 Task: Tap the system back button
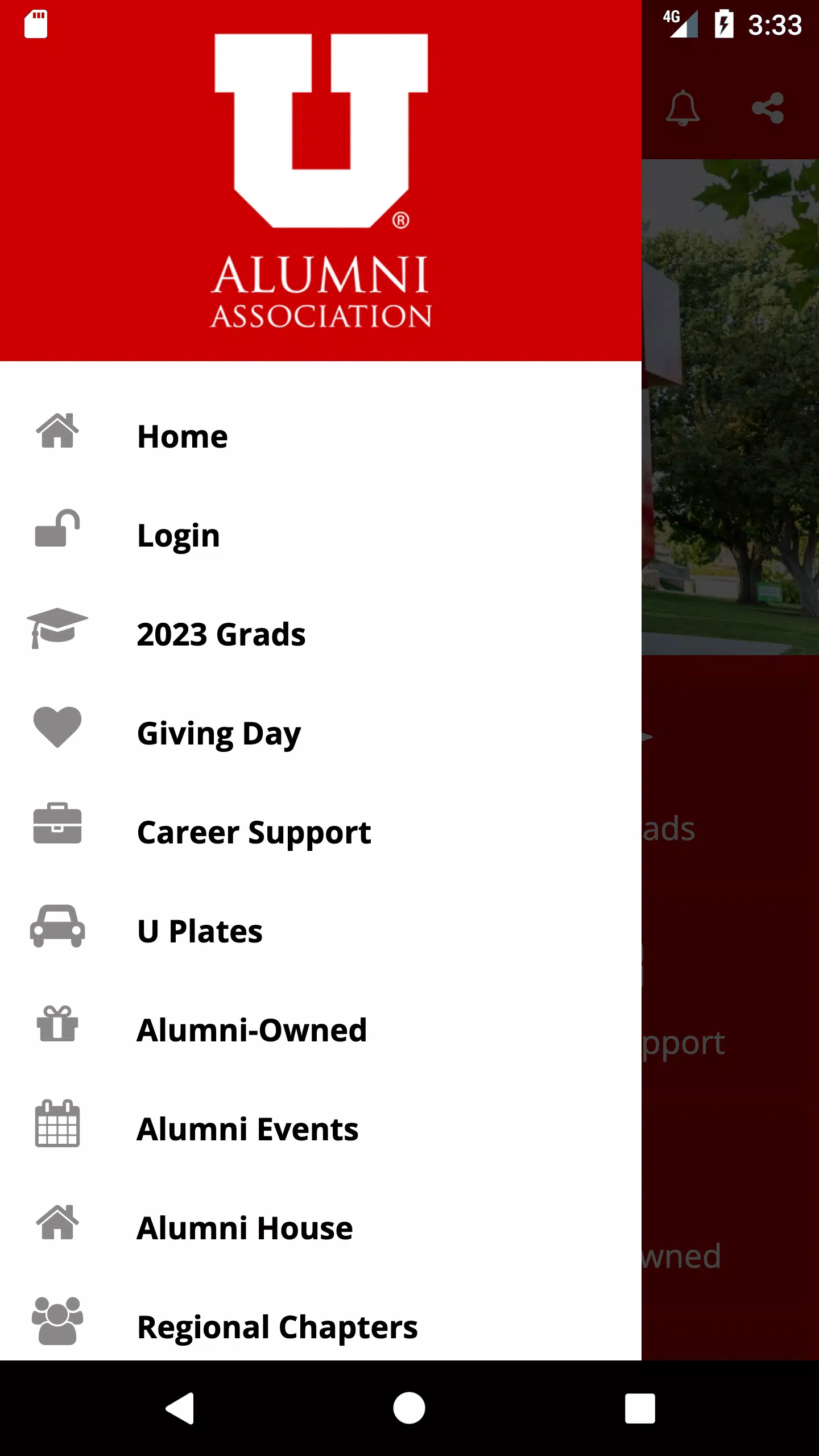pos(180,1408)
